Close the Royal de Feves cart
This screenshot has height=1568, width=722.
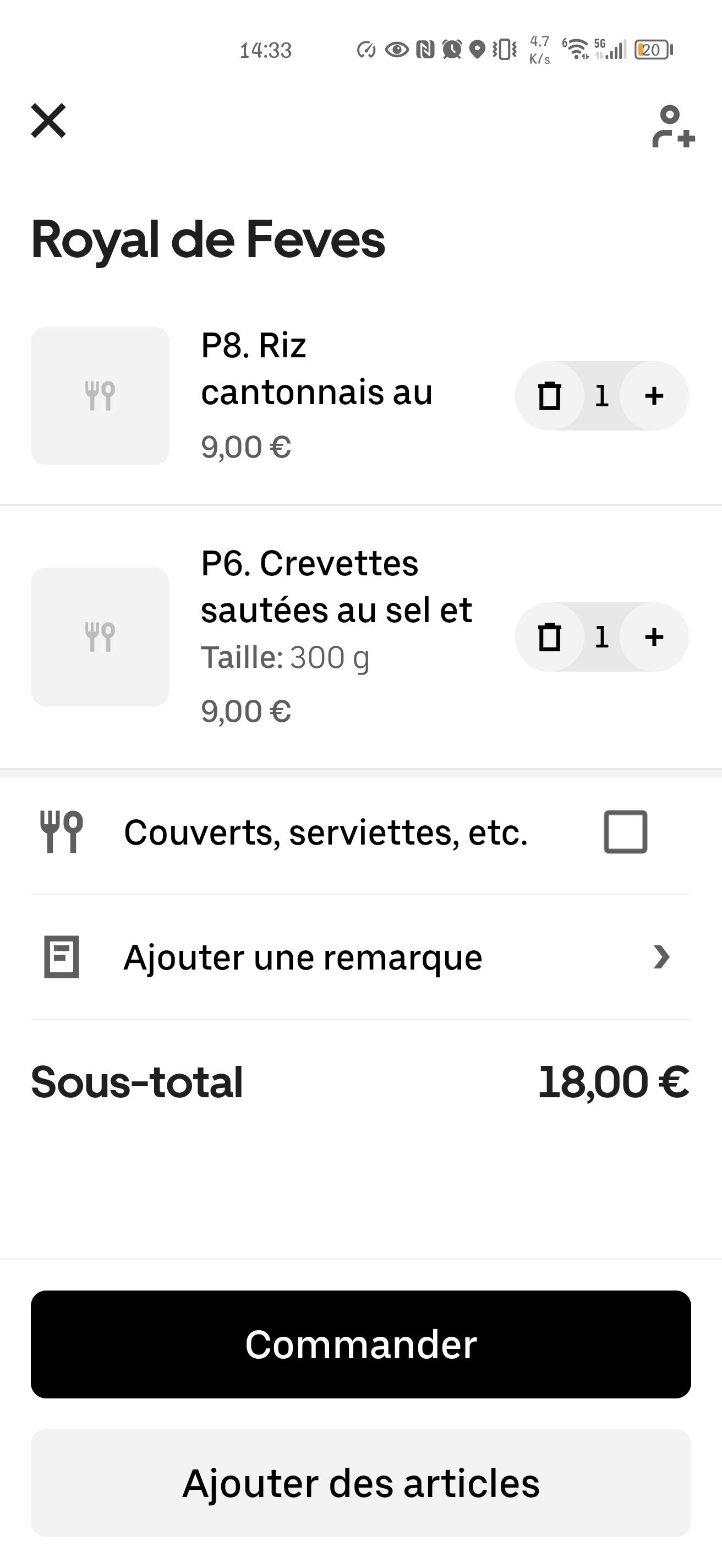pos(48,121)
